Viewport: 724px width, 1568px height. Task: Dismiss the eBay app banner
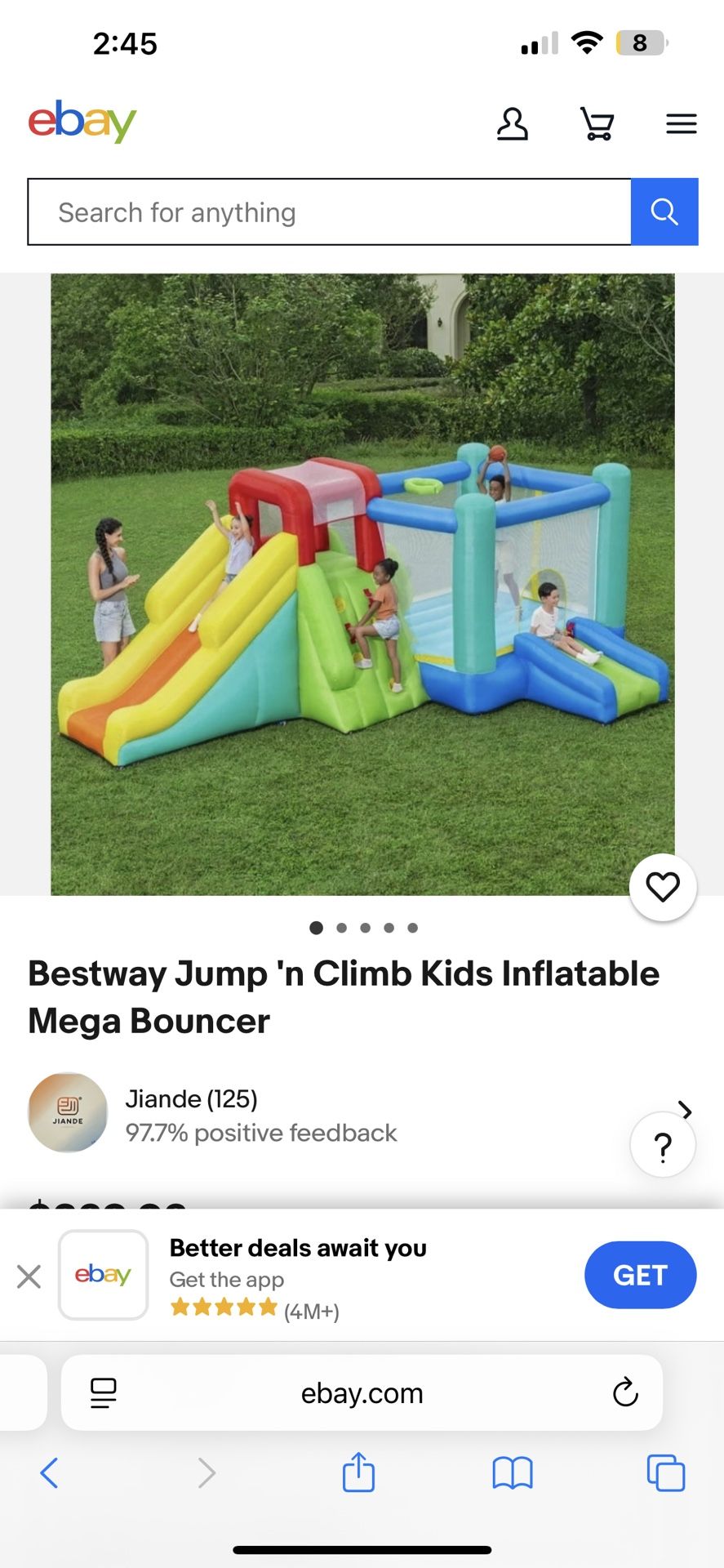coord(29,1276)
